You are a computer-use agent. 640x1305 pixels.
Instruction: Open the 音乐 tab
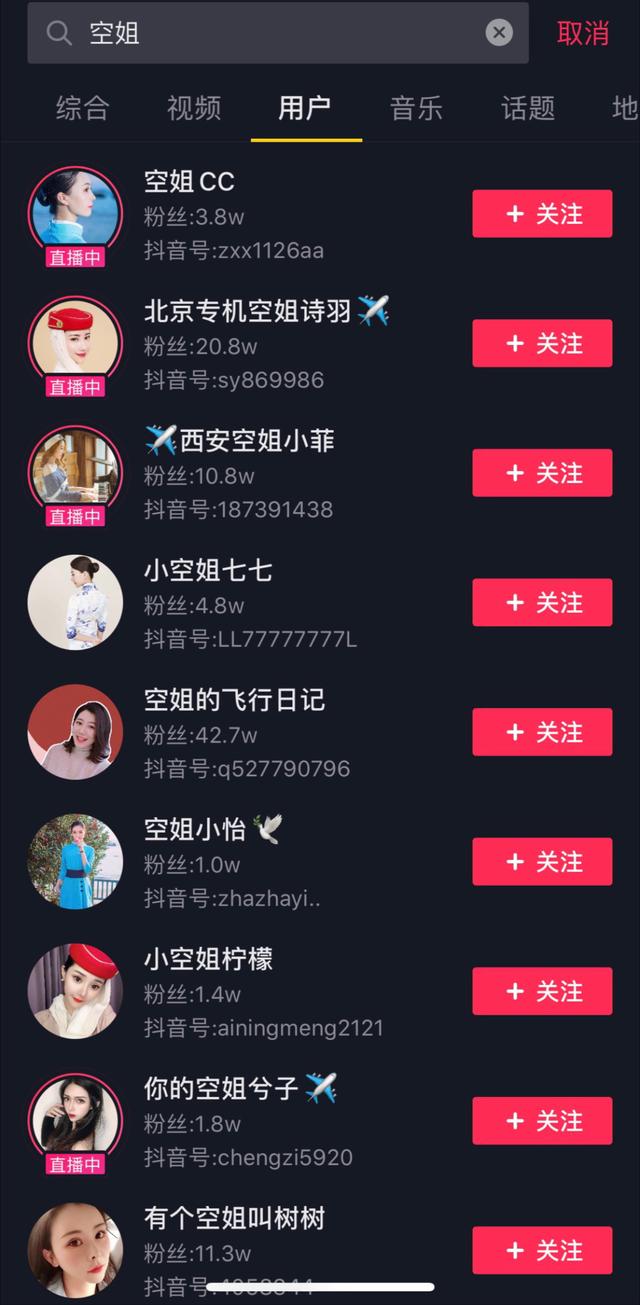(416, 108)
